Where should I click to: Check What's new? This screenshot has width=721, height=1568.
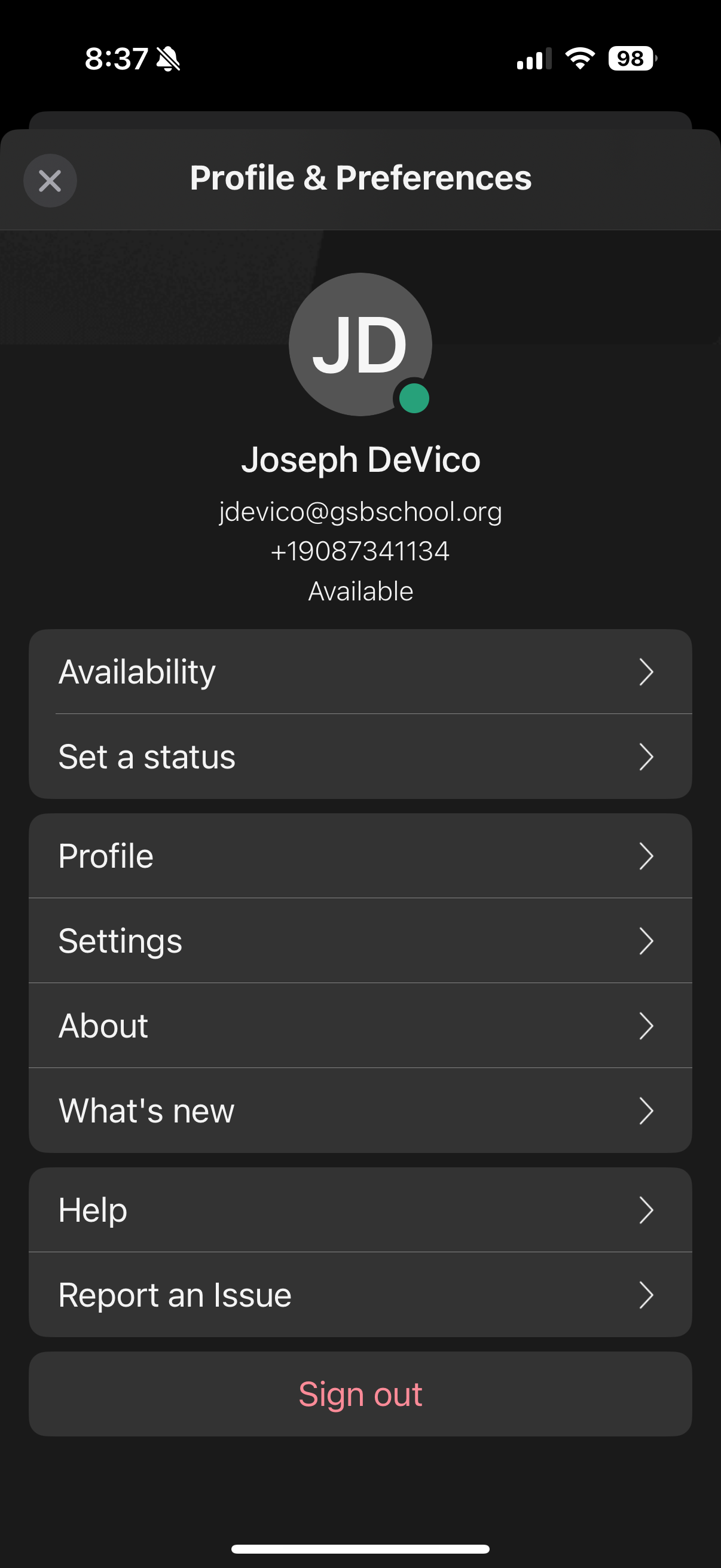[x=360, y=1111]
